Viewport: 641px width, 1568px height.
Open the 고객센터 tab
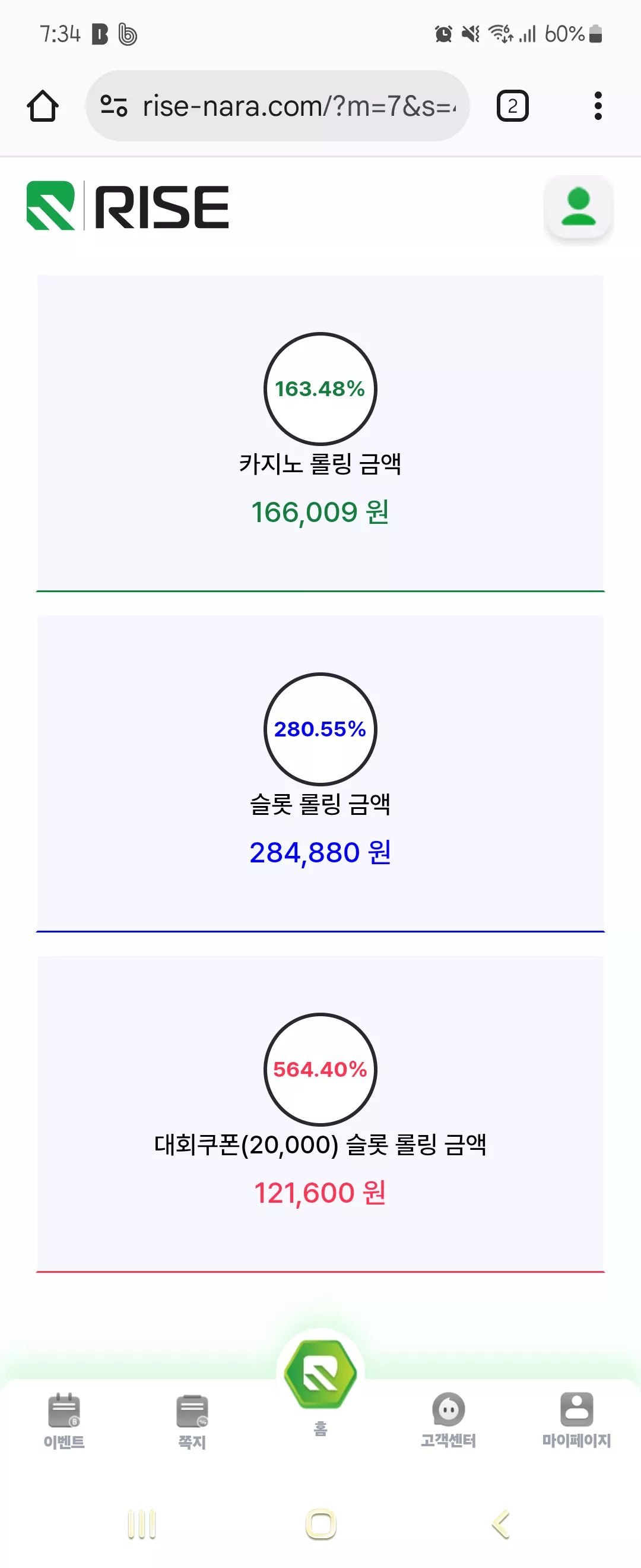click(x=448, y=1420)
